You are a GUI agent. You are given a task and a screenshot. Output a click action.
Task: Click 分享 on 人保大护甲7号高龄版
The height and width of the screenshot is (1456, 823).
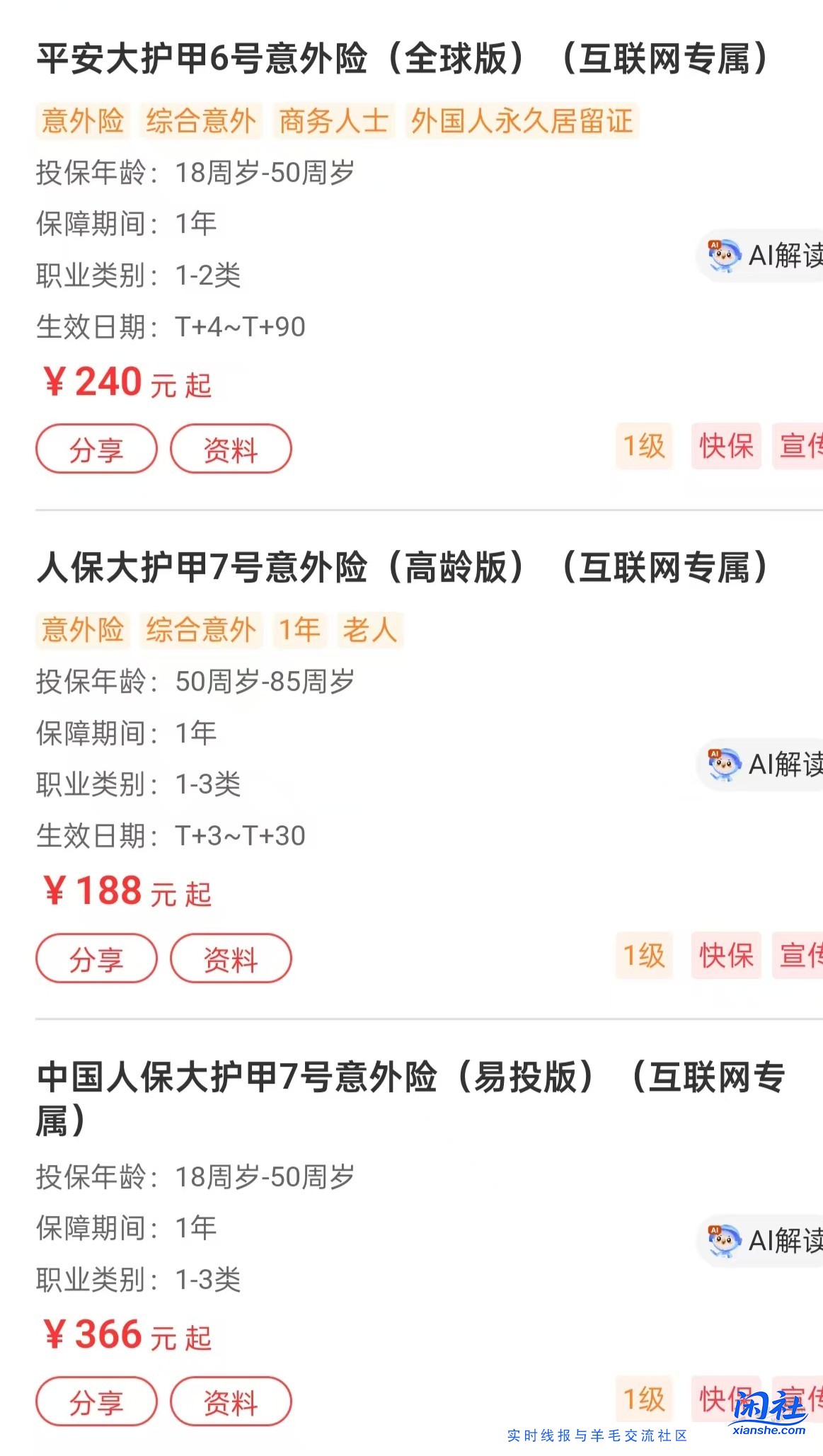coord(97,958)
